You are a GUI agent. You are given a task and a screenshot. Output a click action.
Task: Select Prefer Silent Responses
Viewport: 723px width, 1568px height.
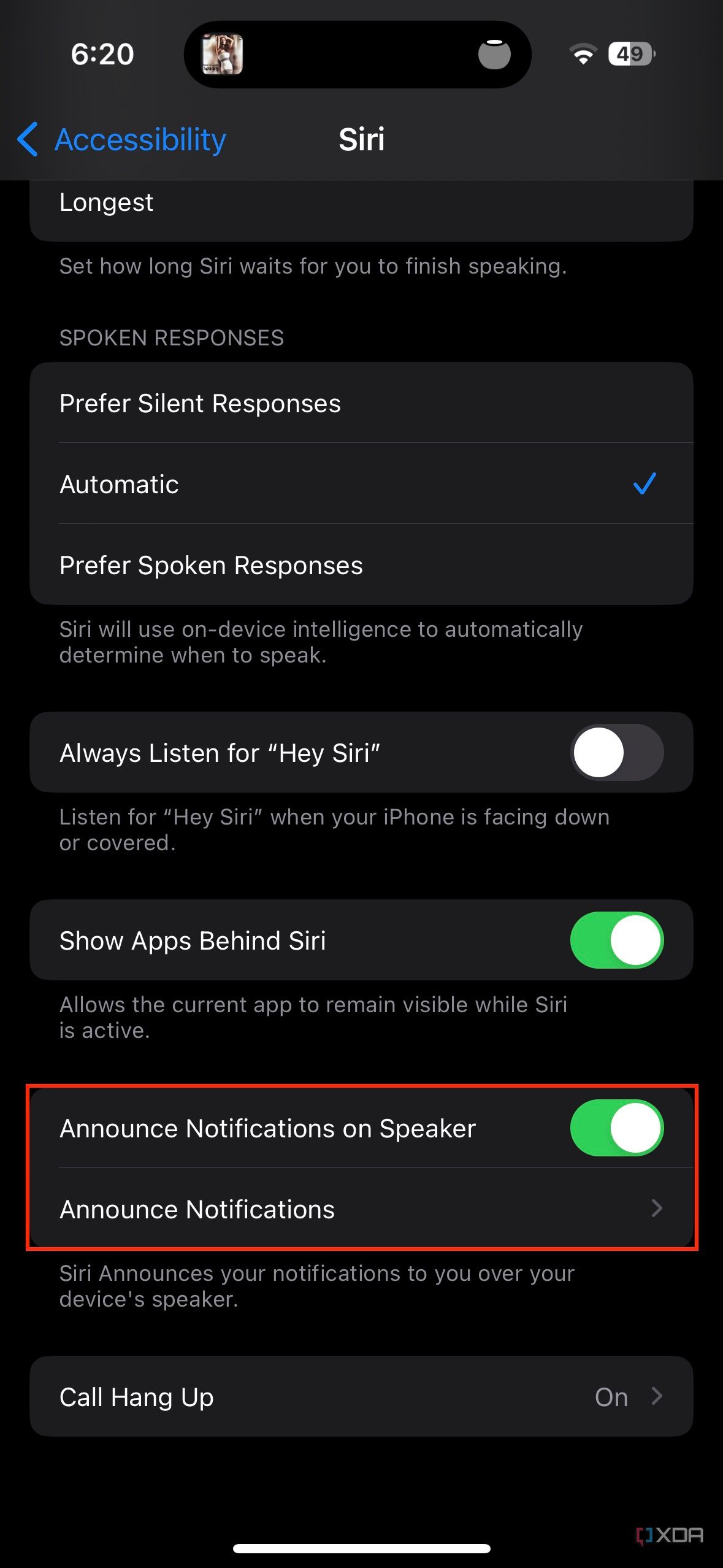click(361, 403)
